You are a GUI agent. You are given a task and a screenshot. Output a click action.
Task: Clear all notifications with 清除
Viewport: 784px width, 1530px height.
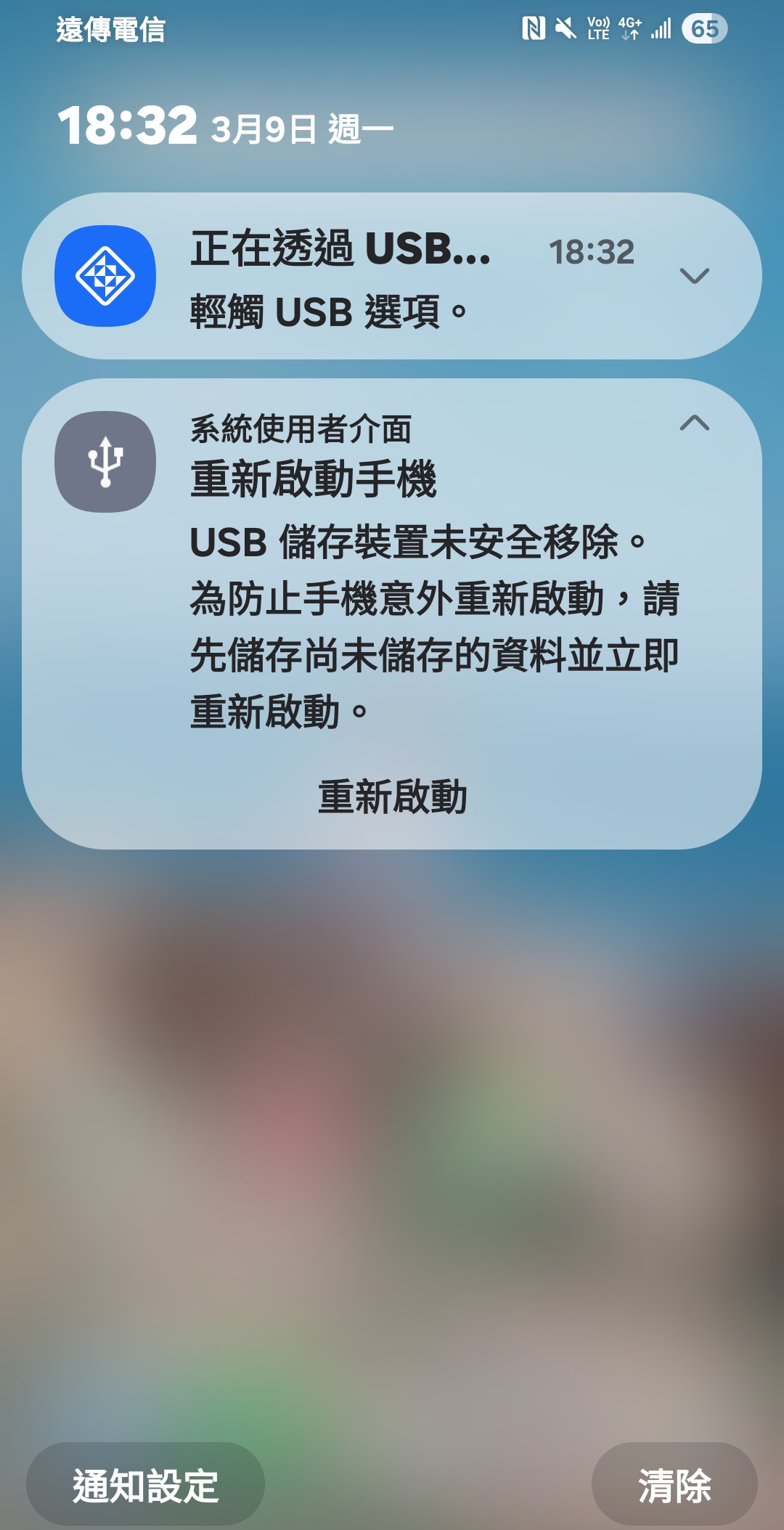(x=674, y=1484)
